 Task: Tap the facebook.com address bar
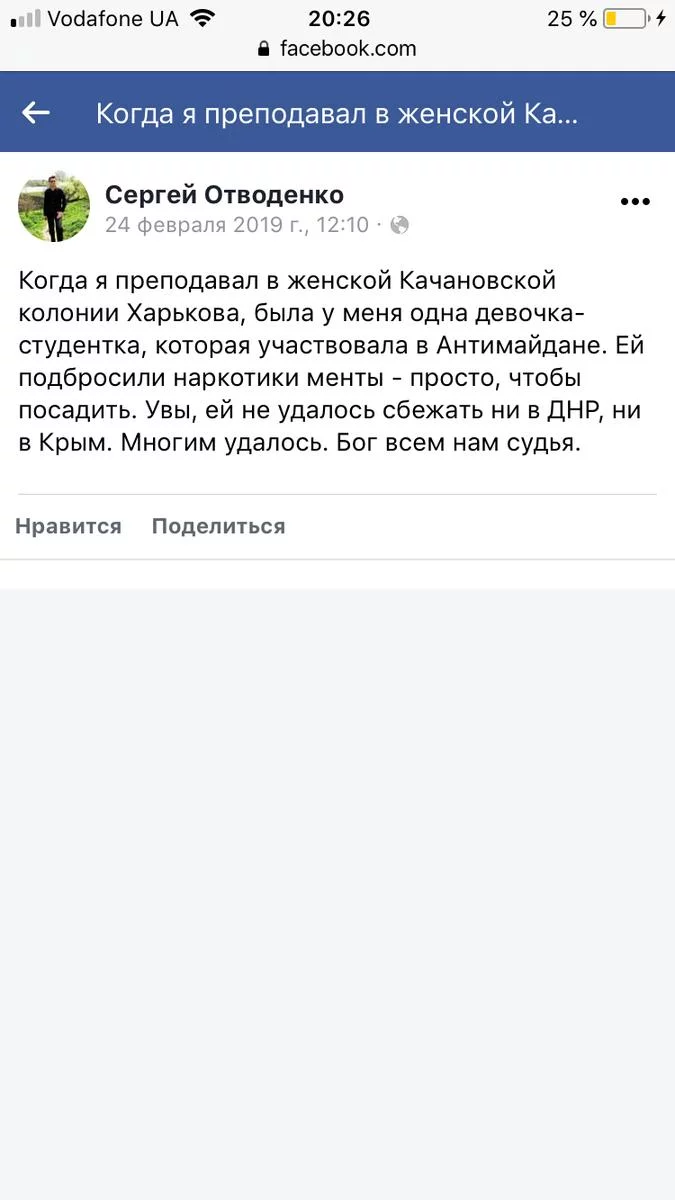(337, 48)
